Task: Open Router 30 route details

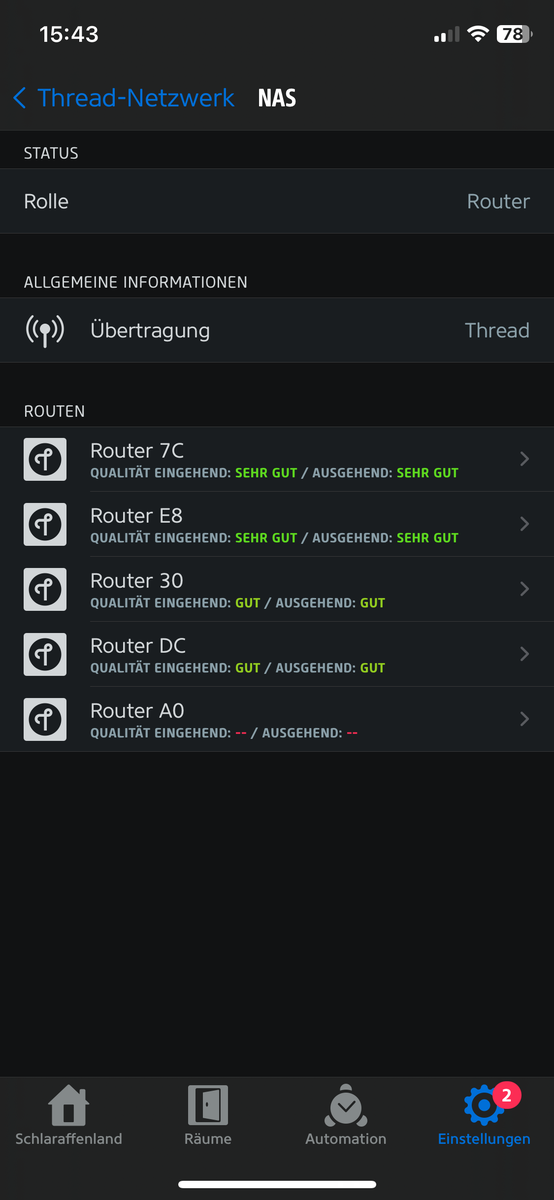Action: (277, 589)
